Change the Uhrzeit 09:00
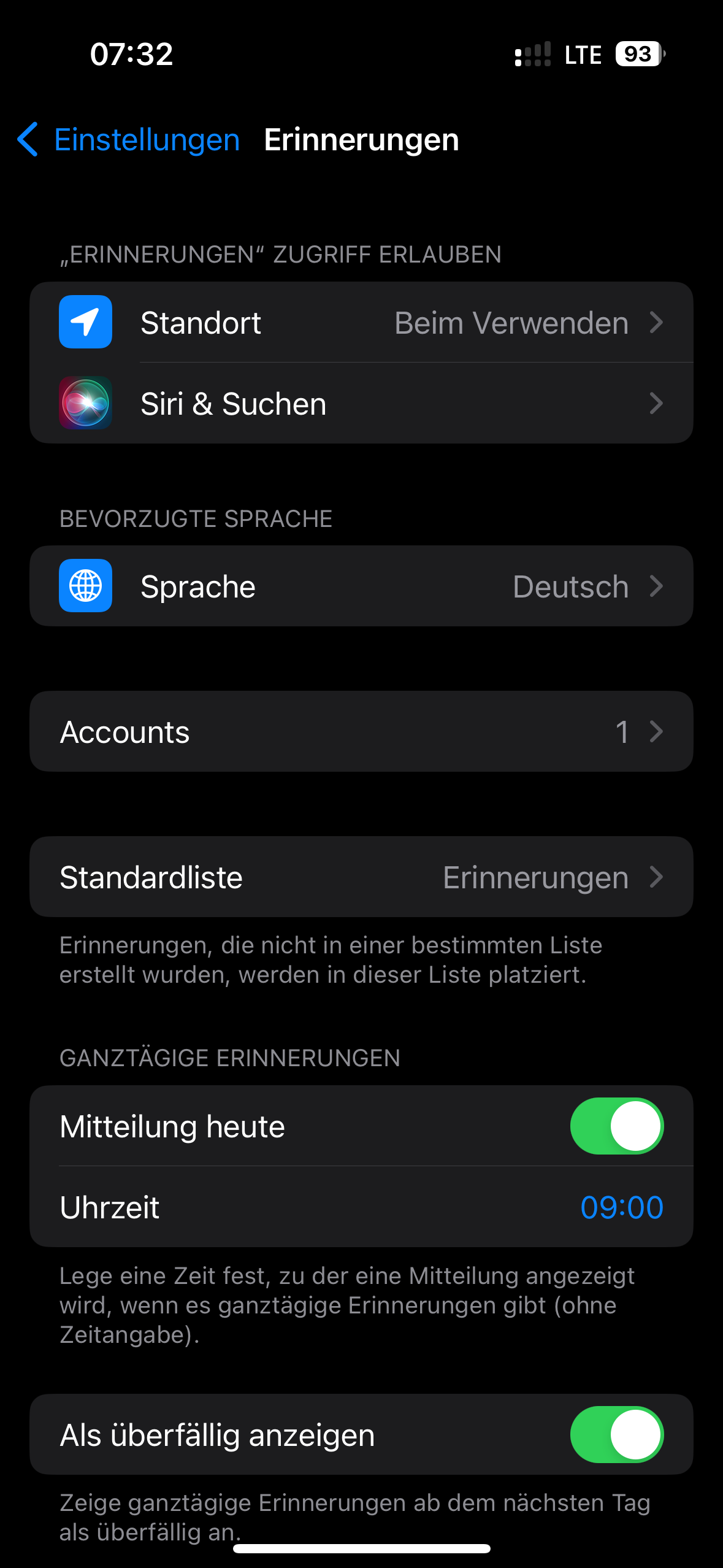The height and width of the screenshot is (1568, 723). (621, 1207)
